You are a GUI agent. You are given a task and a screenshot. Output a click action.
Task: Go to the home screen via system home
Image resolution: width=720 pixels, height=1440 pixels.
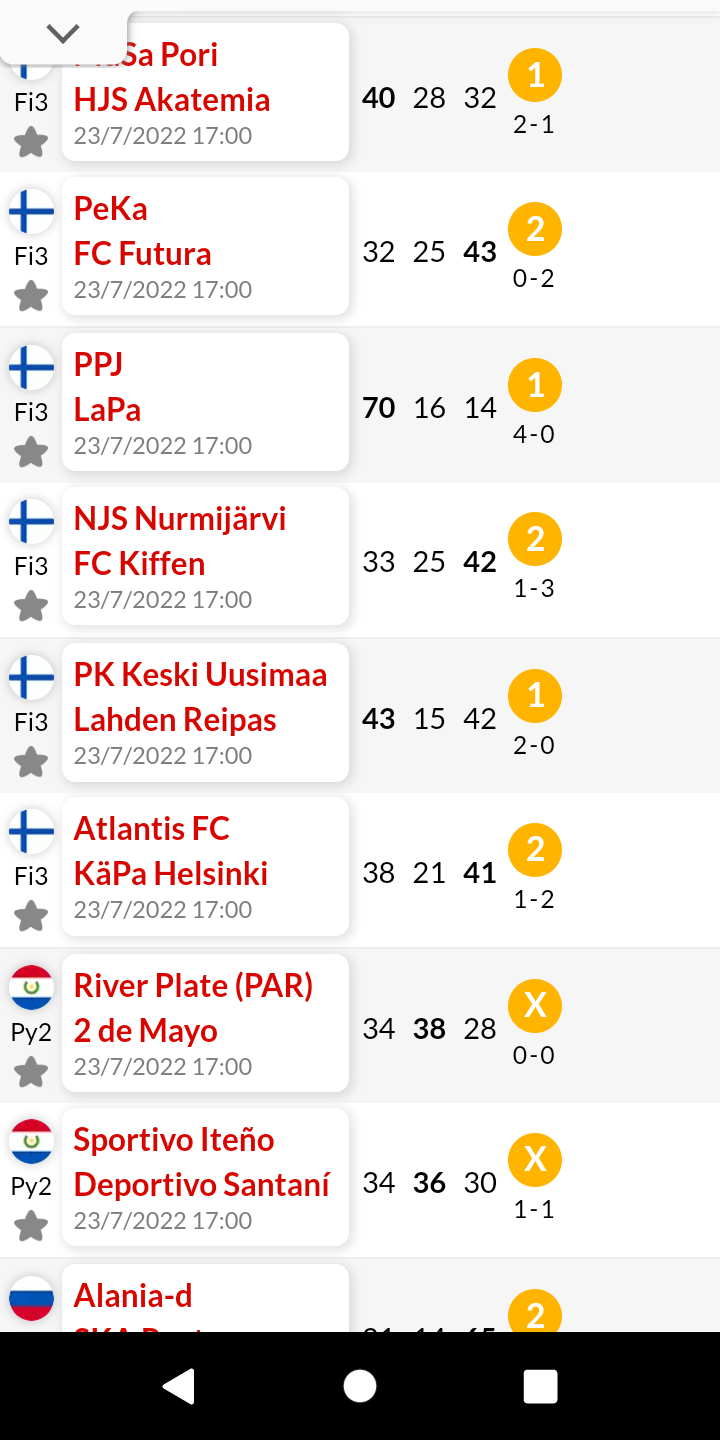pos(360,1386)
